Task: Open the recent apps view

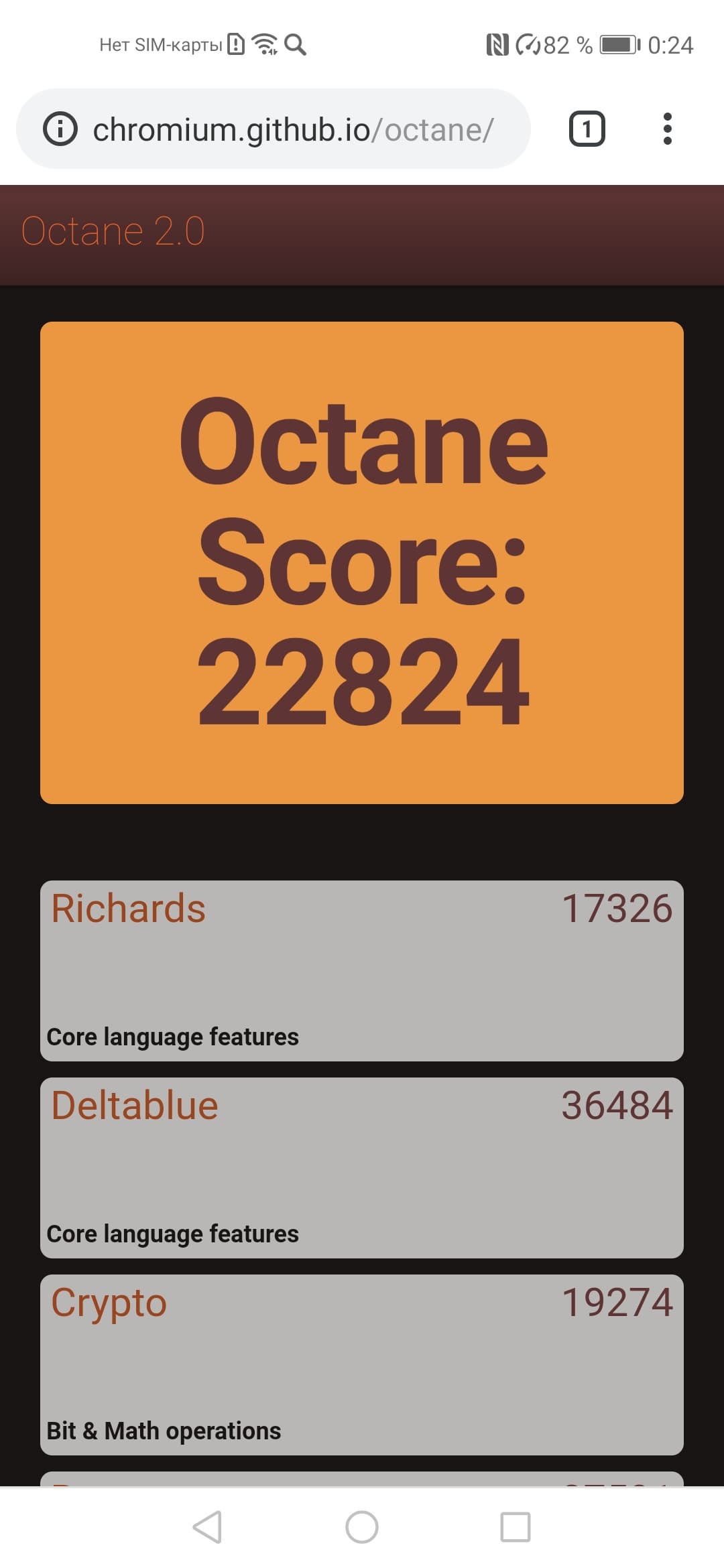Action: (515, 1527)
